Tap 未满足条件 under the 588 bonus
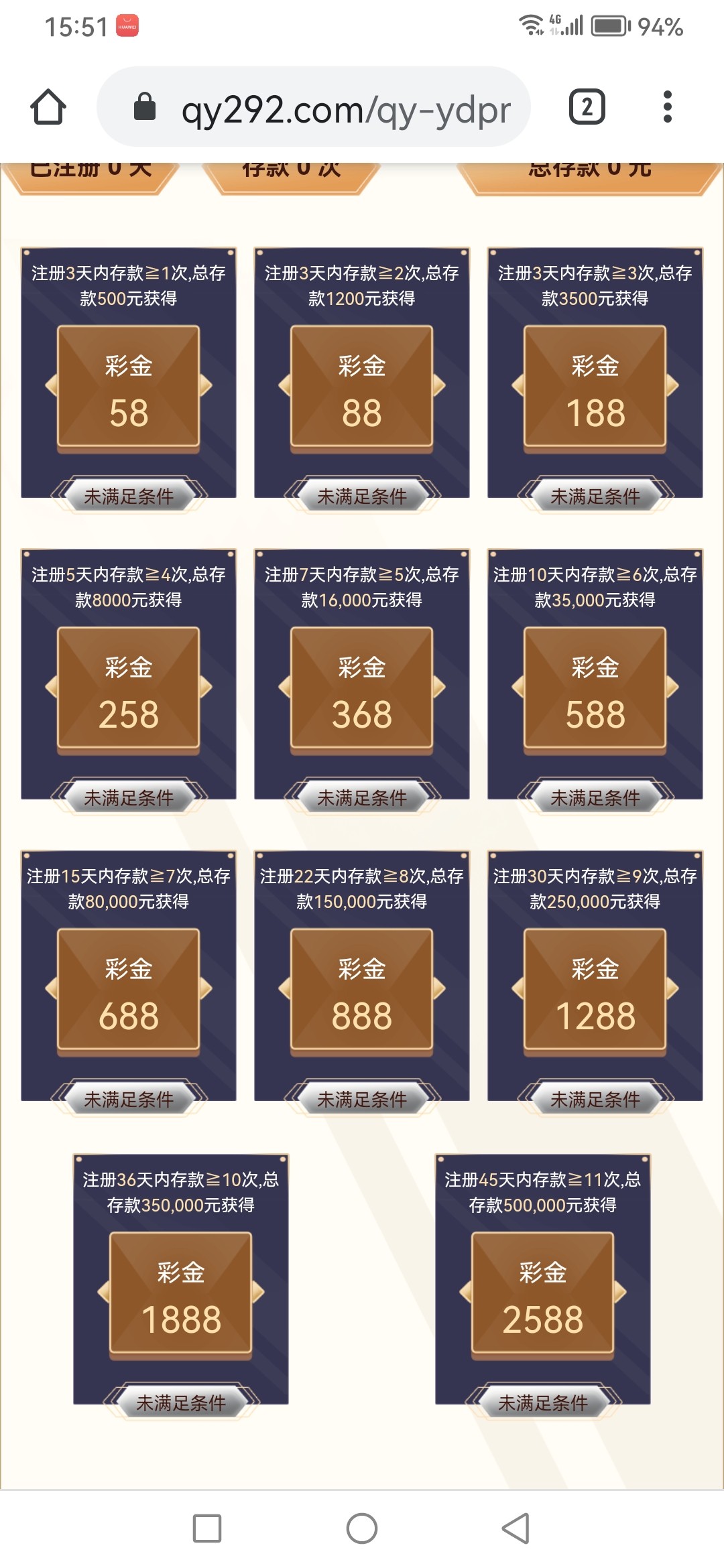Image resolution: width=724 pixels, height=1568 pixels. (x=595, y=797)
